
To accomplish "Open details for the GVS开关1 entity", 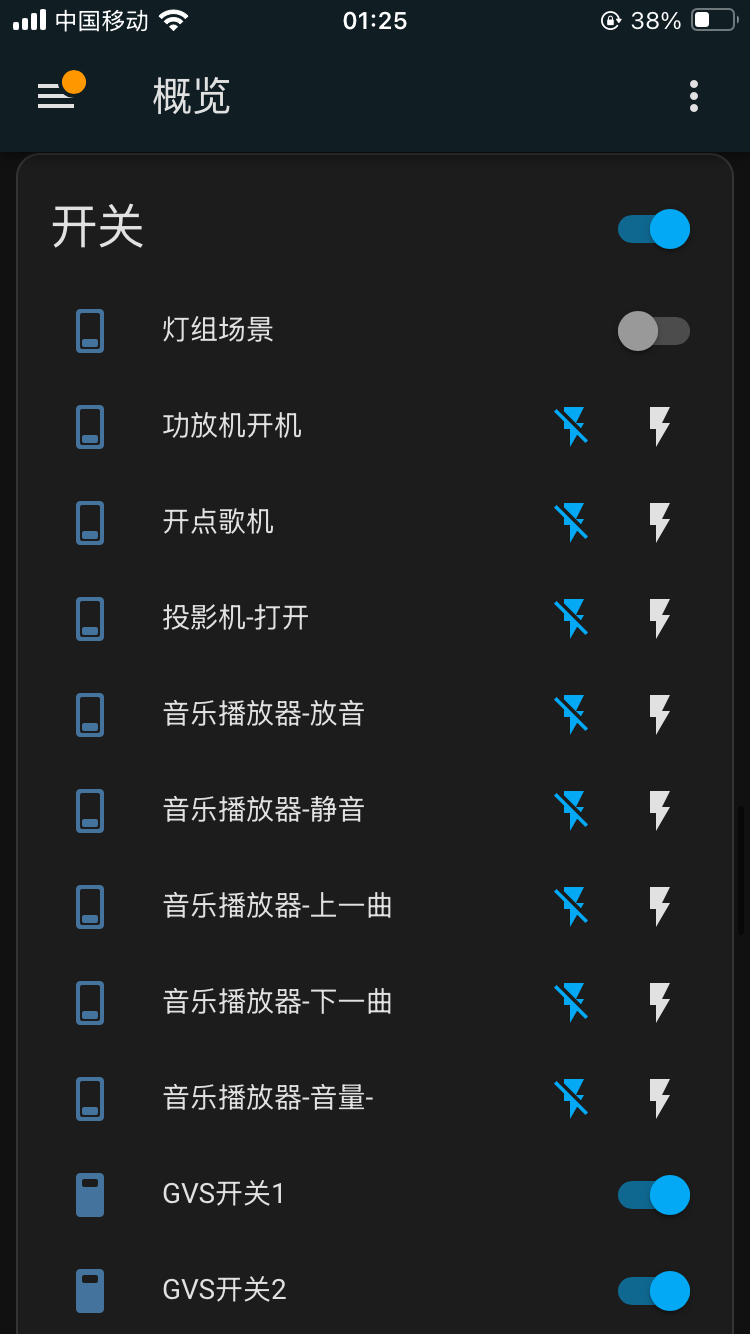I will (224, 1194).
